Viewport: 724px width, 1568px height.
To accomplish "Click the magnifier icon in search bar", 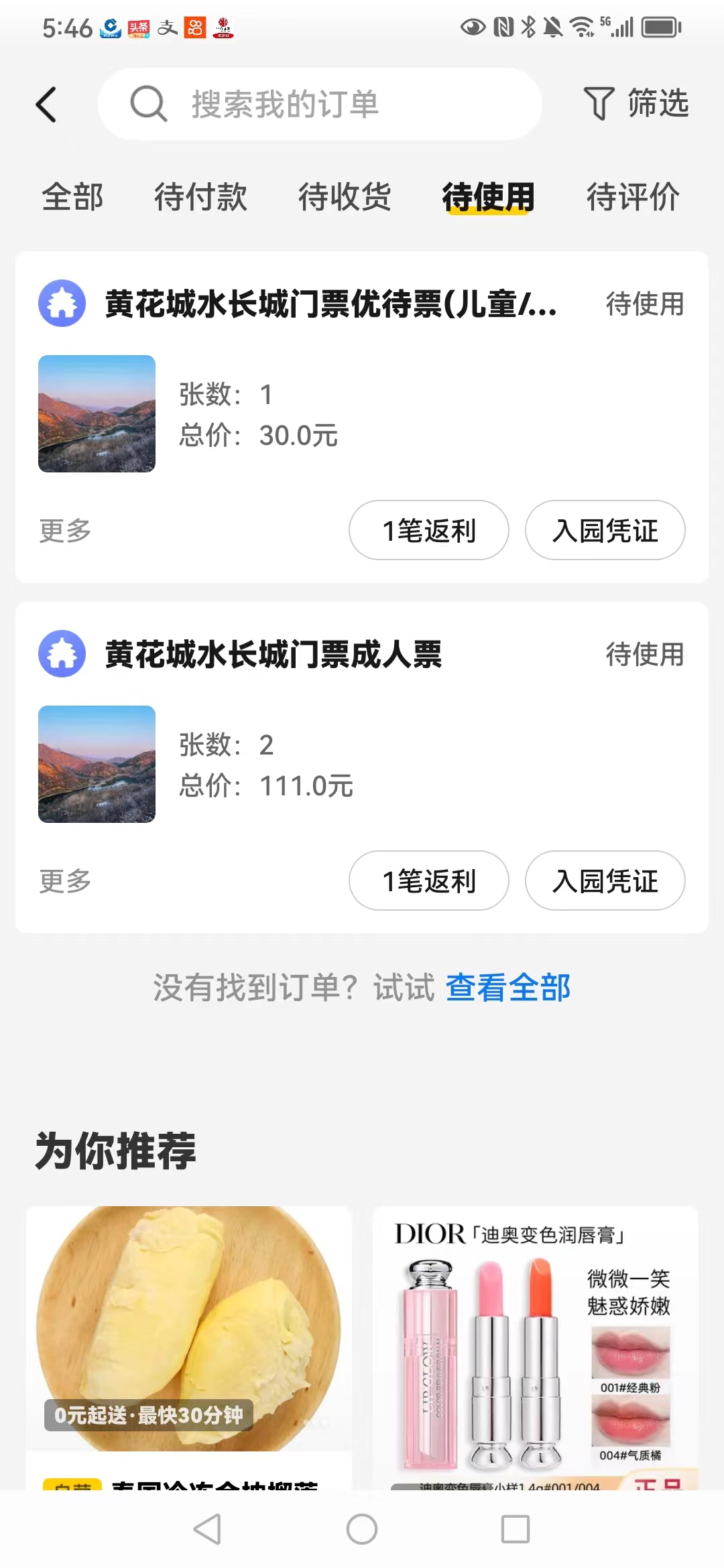I will click(x=147, y=104).
